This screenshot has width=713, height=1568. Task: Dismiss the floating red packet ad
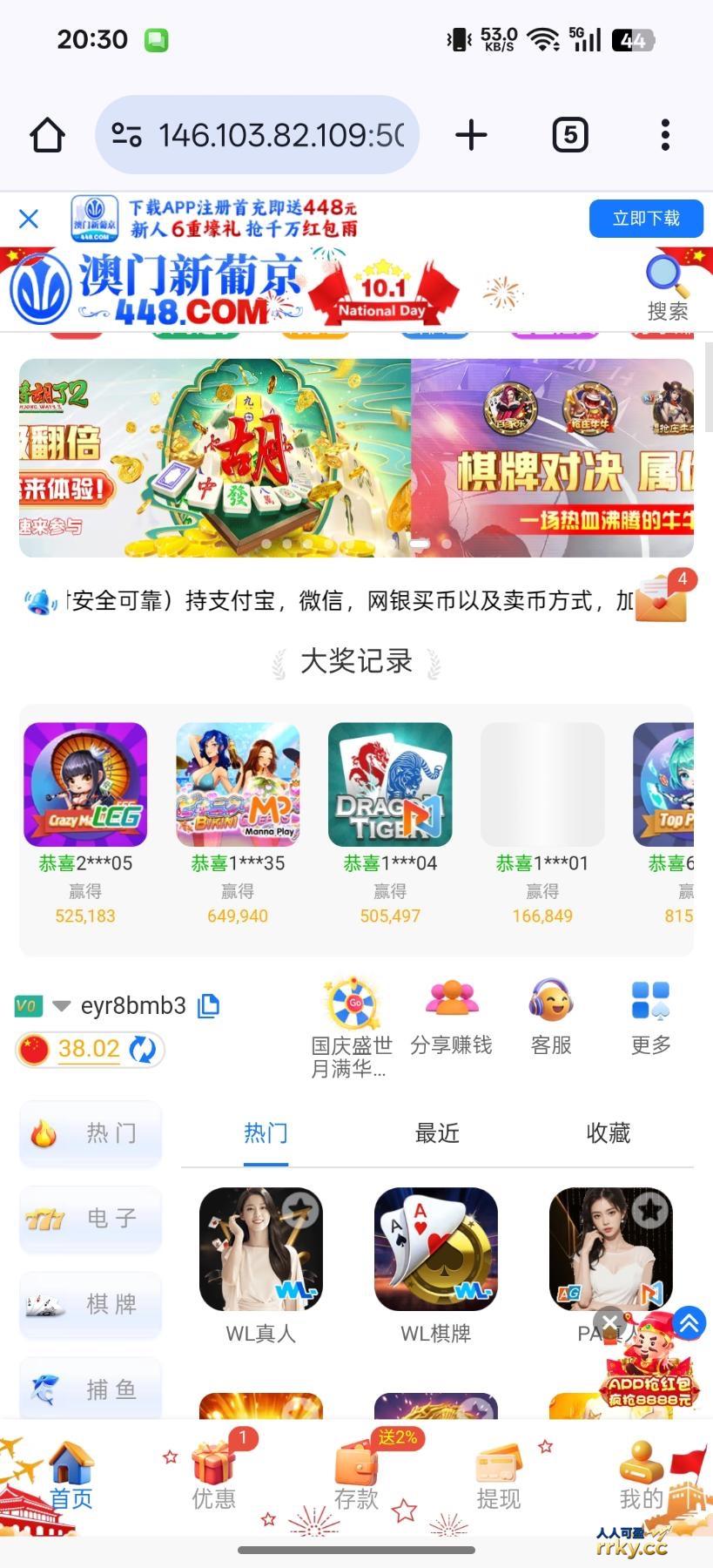[x=609, y=1322]
